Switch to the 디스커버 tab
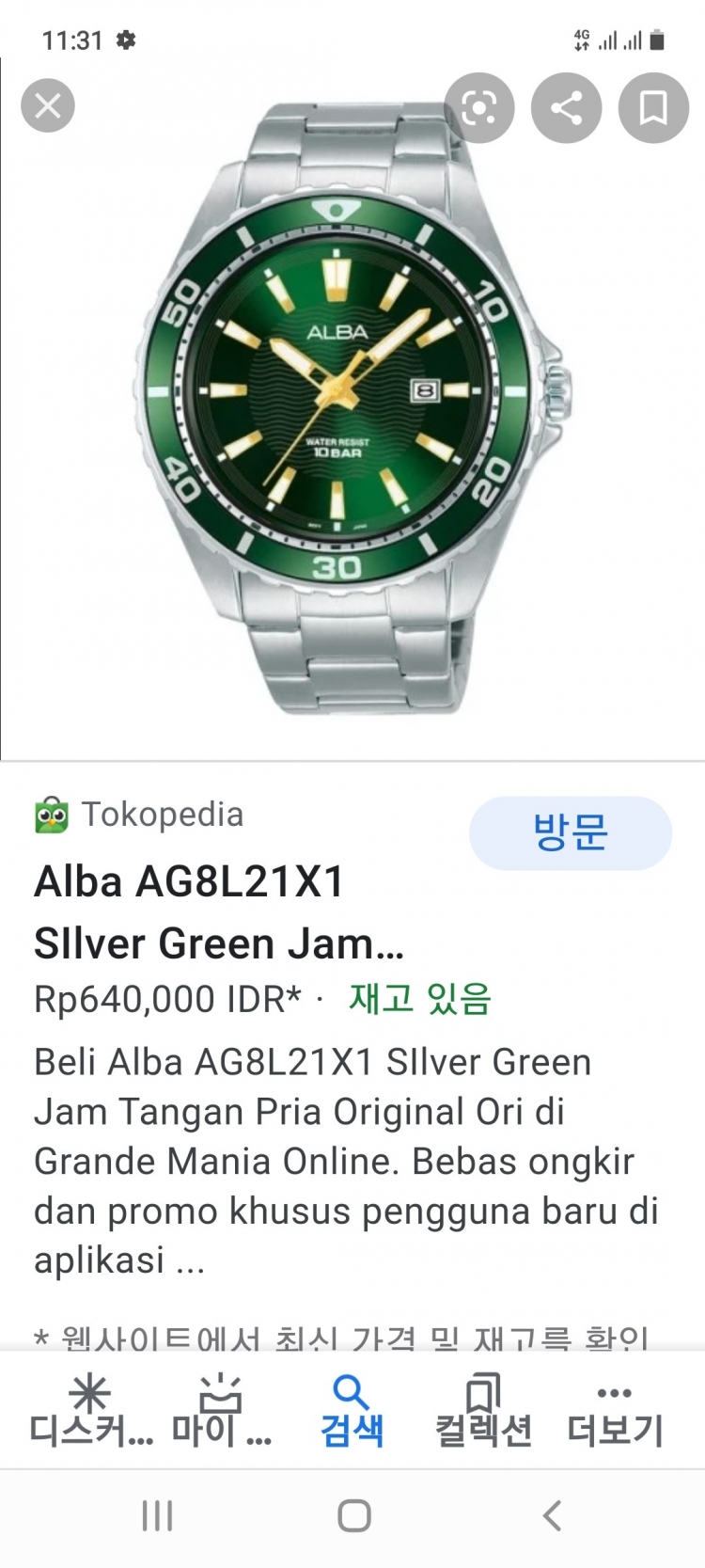The width and height of the screenshot is (705, 1568). tap(90, 1411)
